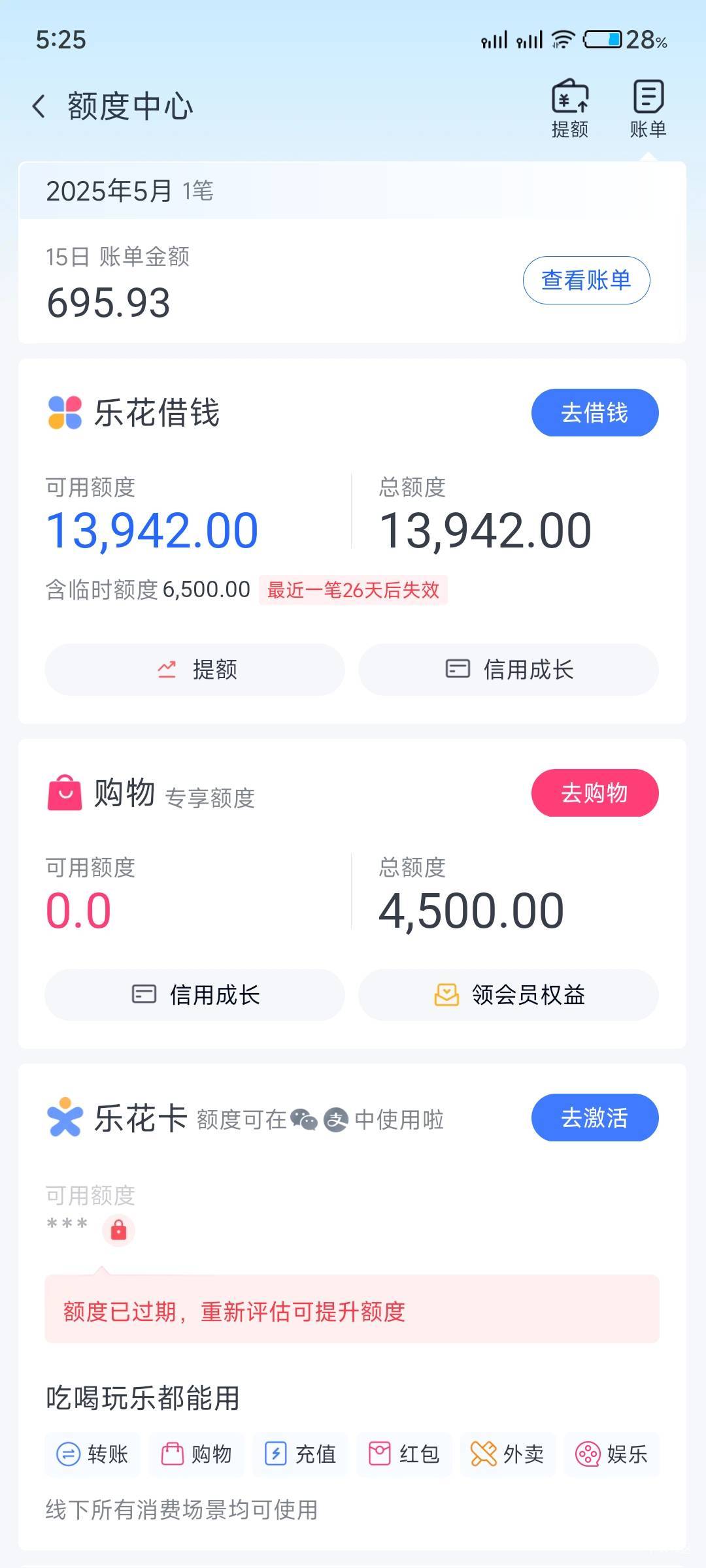The image size is (706, 1568).
Task: Open 信用成长 under 乐花借钱
Action: [x=509, y=670]
